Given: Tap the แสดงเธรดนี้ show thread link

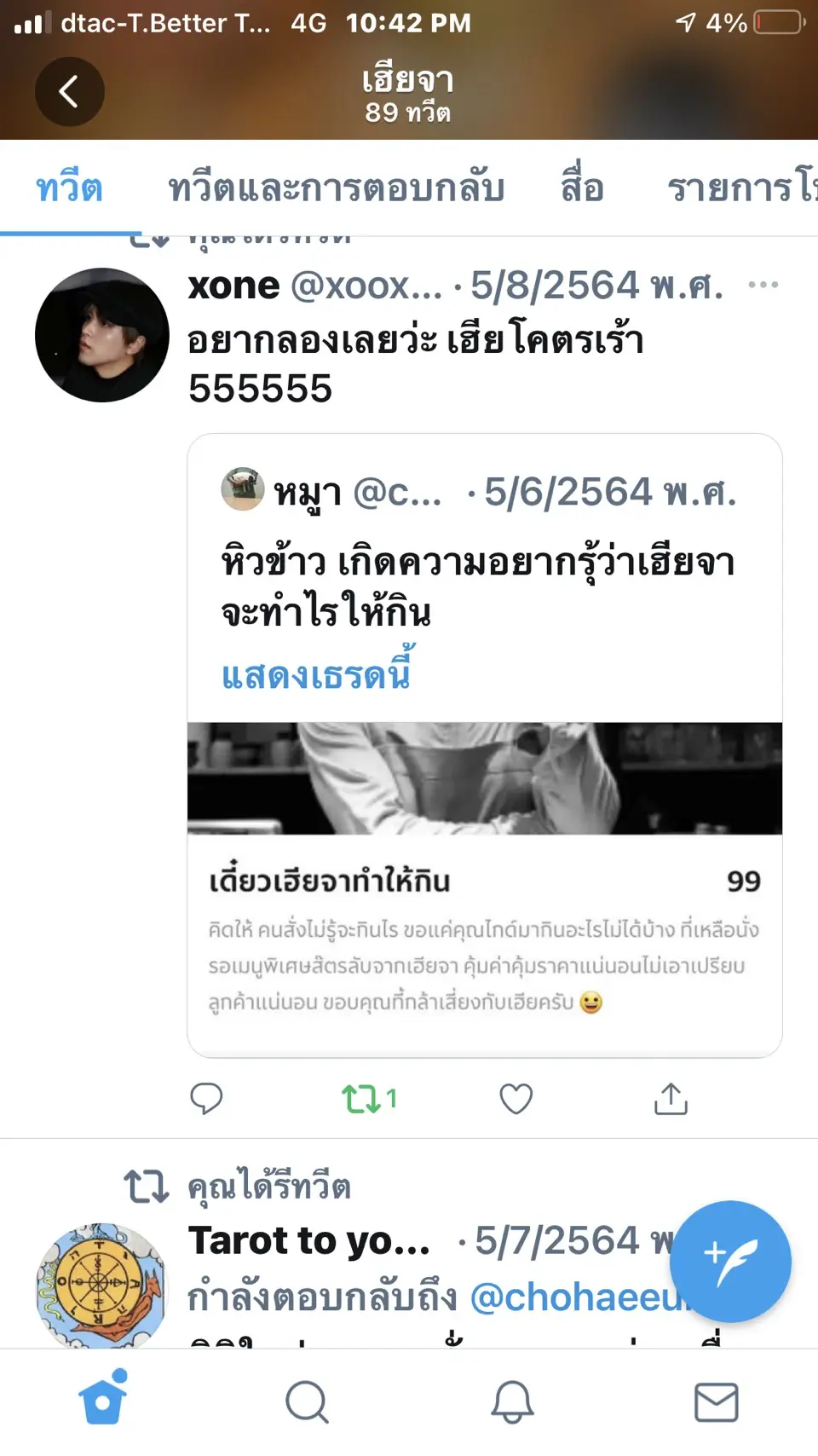Looking at the screenshot, I should coord(316,675).
